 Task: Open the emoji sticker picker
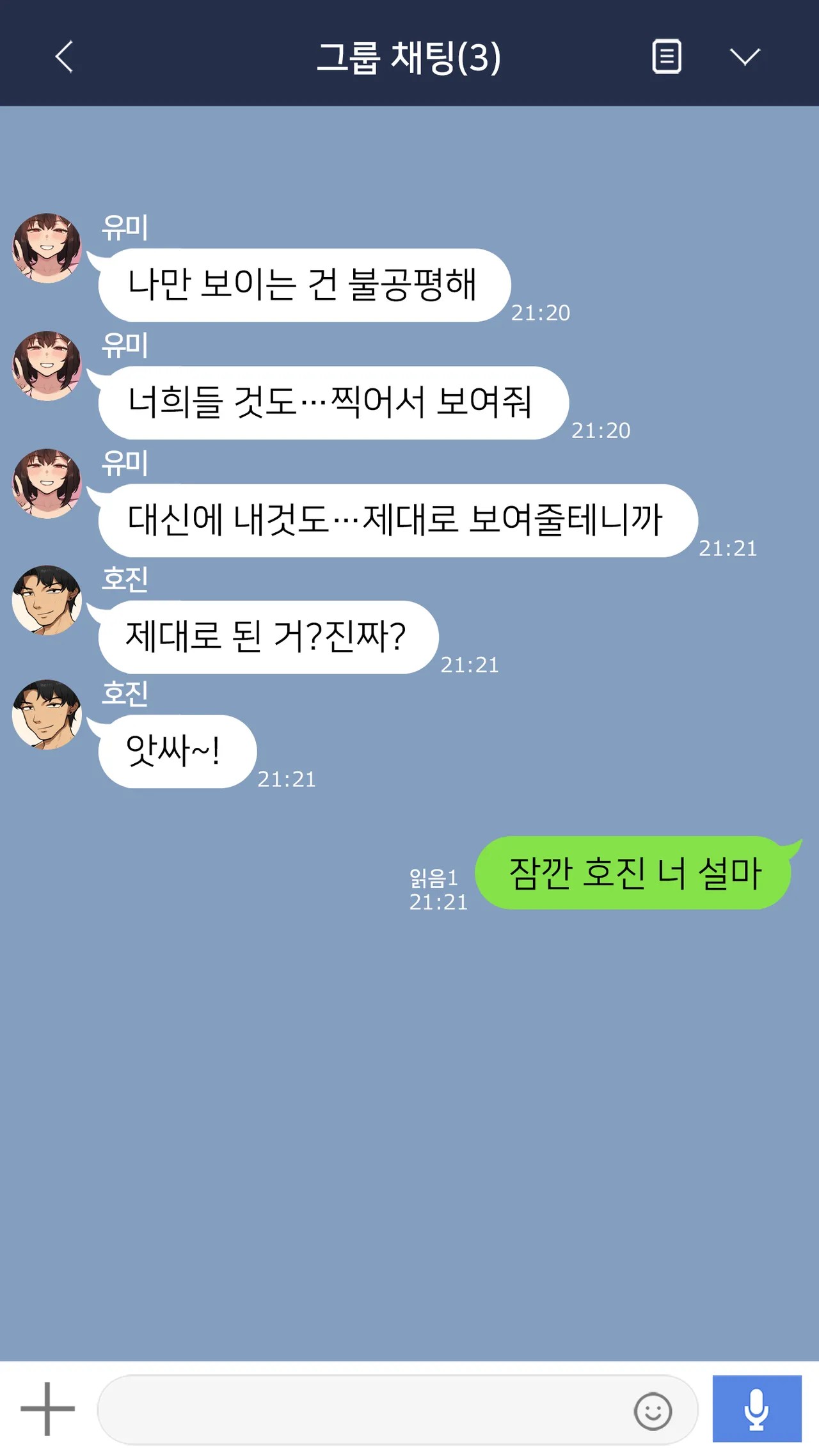click(x=653, y=1411)
